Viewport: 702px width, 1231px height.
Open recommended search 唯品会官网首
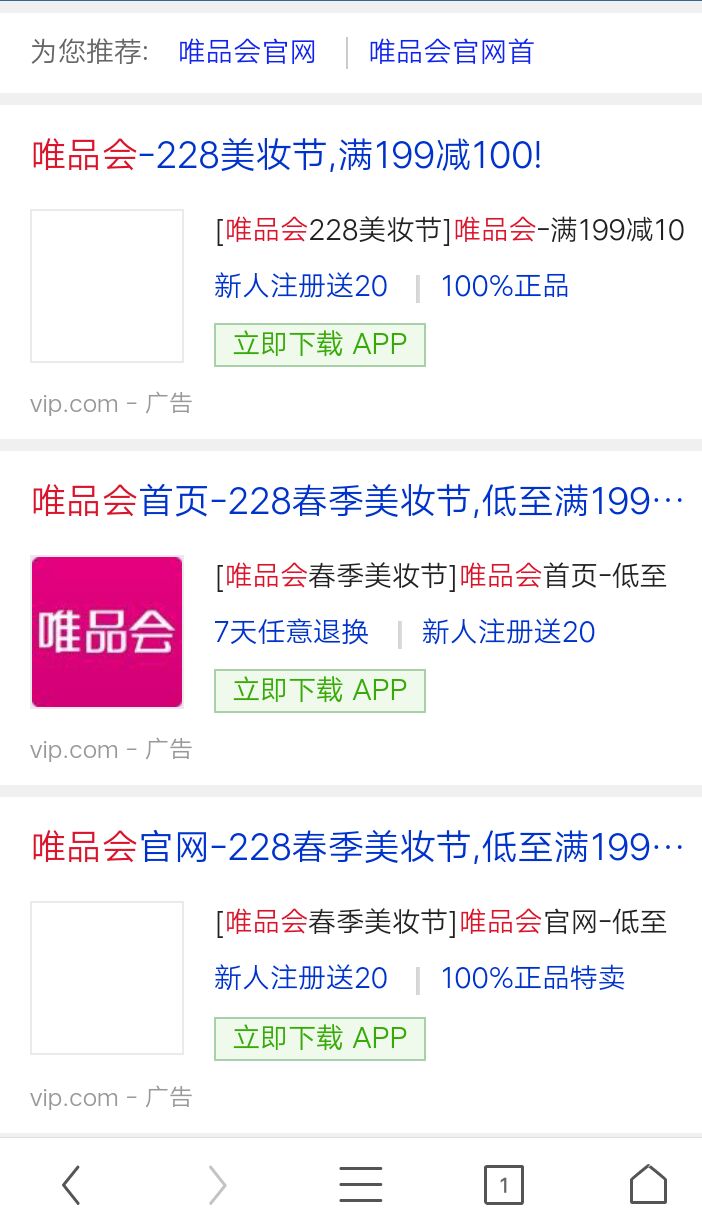(x=451, y=52)
